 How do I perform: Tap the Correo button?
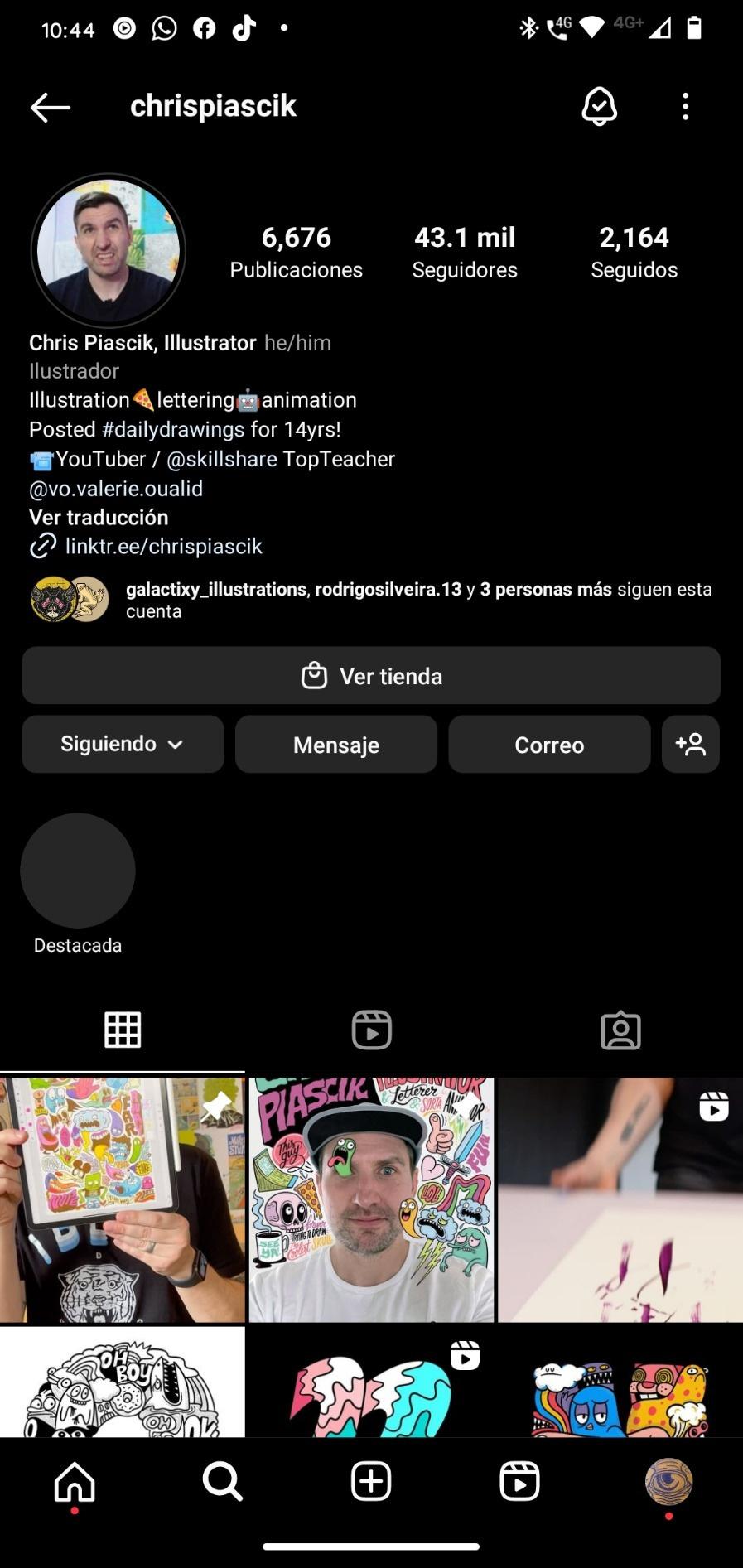tap(549, 745)
